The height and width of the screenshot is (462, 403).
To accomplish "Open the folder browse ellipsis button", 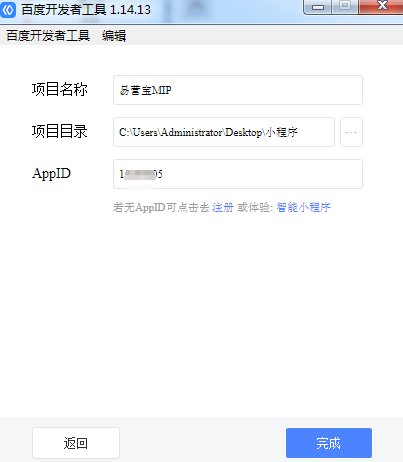I will pyautogui.click(x=351, y=132).
